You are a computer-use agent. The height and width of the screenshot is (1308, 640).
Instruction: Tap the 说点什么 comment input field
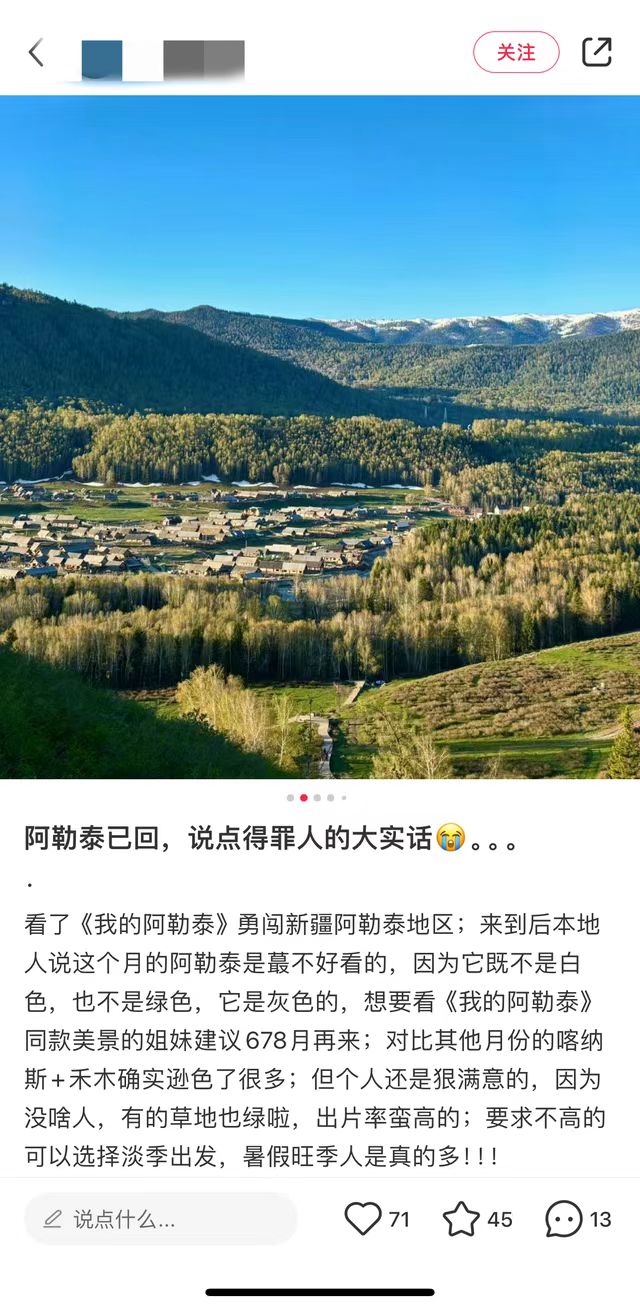coord(161,1219)
